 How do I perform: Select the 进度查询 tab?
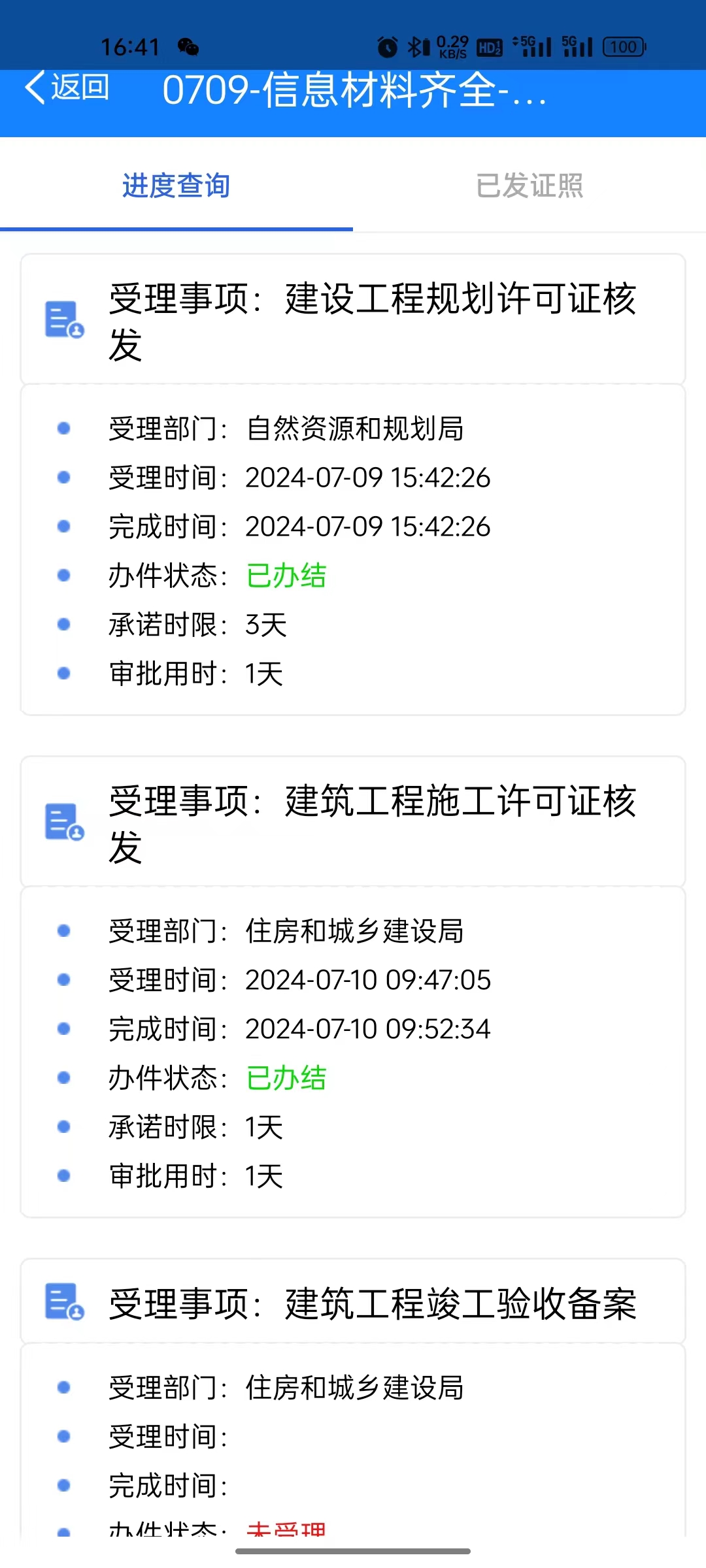(x=176, y=186)
